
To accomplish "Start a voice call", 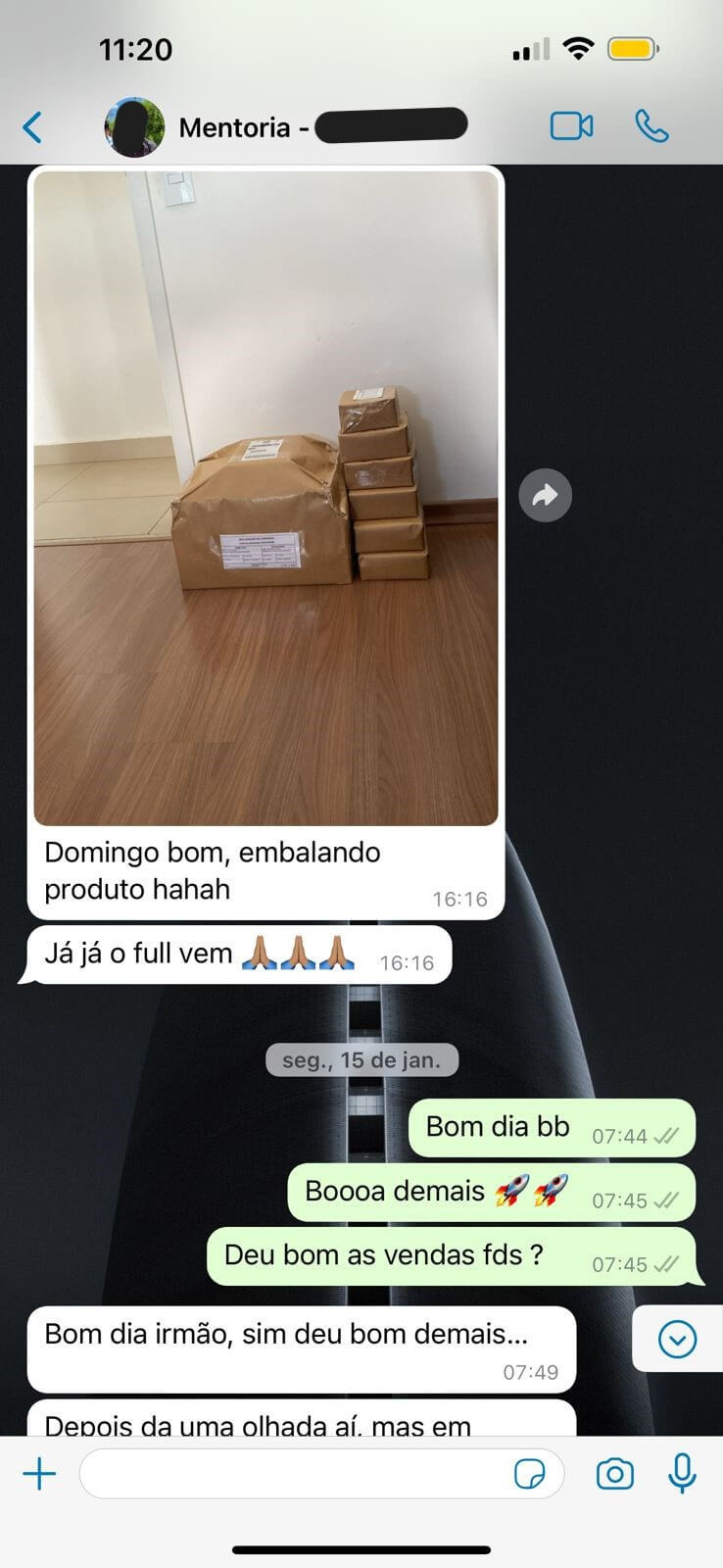I will (x=651, y=126).
